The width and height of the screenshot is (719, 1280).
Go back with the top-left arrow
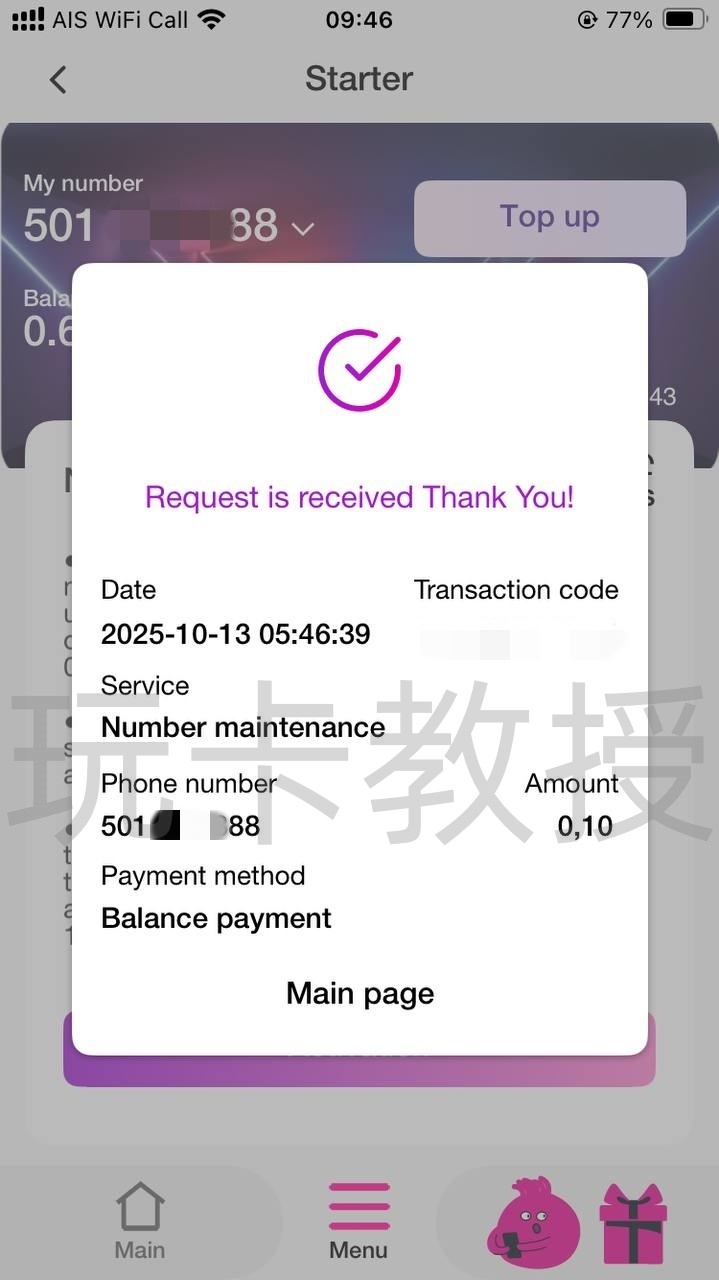[x=58, y=79]
